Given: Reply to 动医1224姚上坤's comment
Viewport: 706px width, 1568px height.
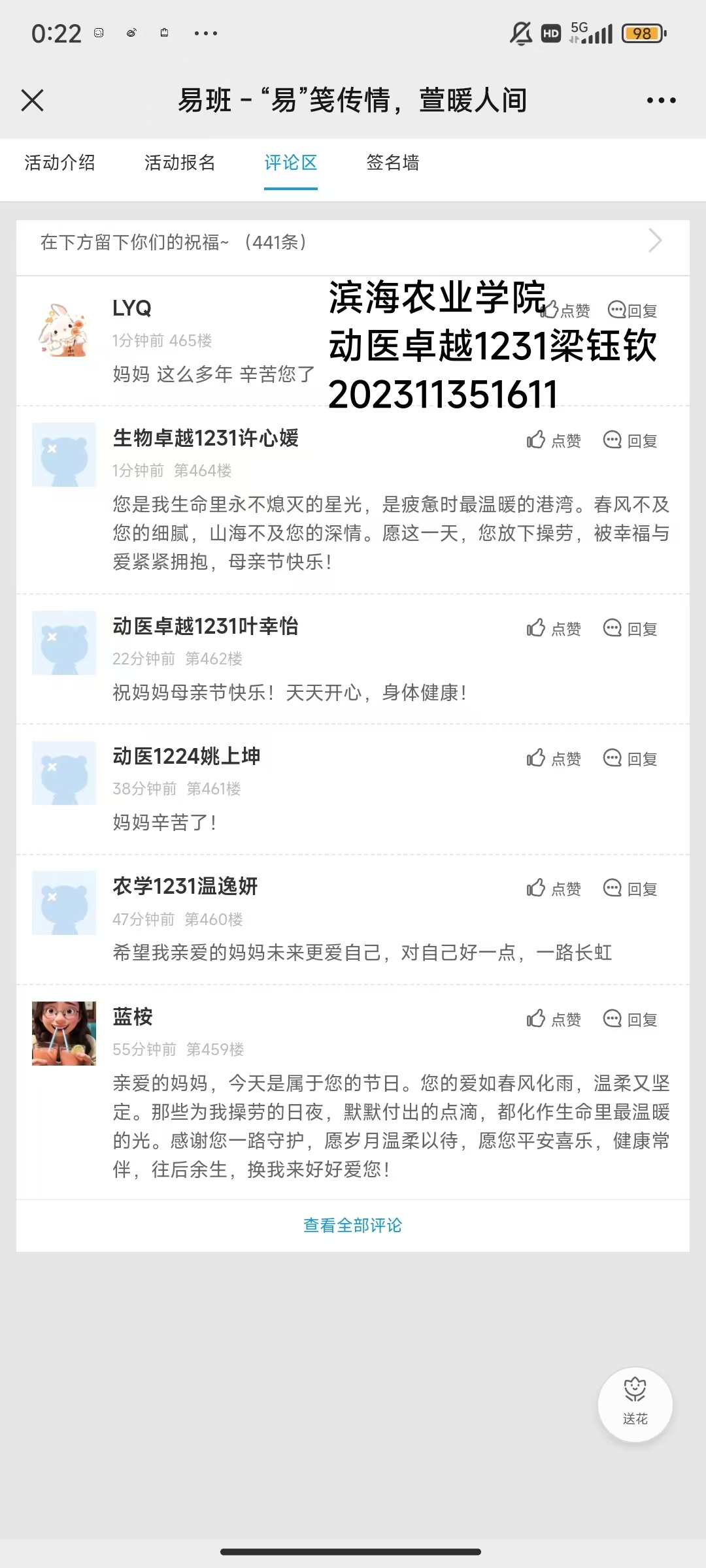Looking at the screenshot, I should 630,759.
